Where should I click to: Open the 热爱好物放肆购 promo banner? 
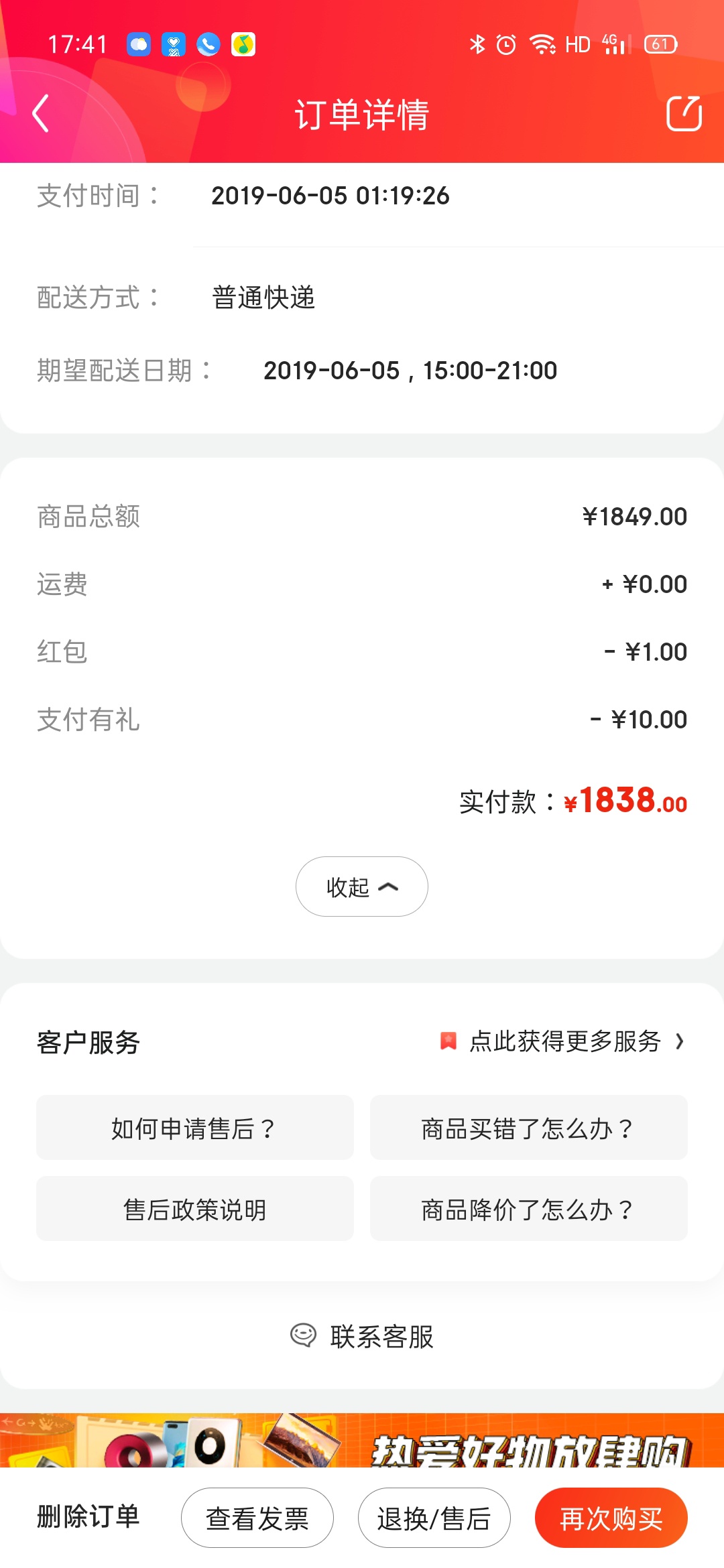coord(362,1441)
